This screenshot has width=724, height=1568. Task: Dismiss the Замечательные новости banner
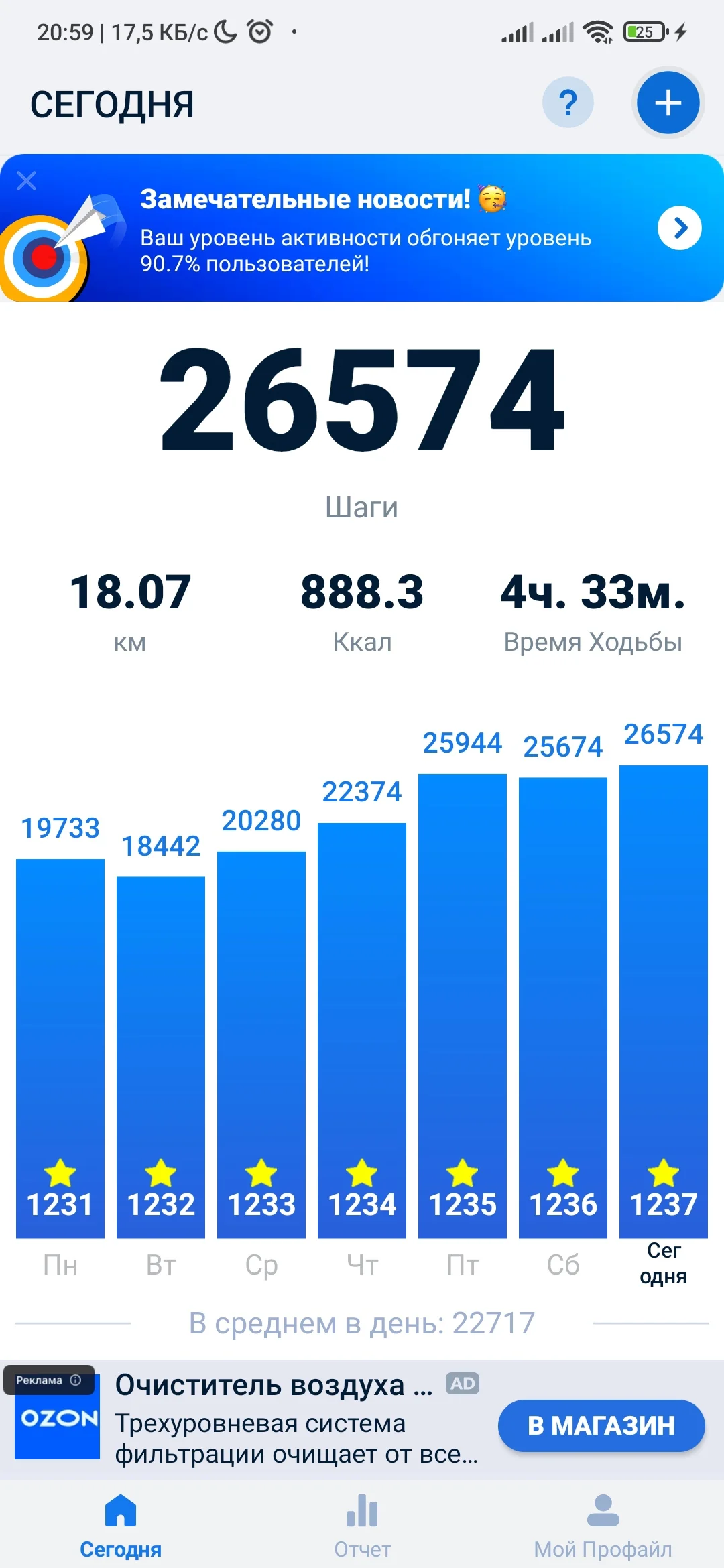27,180
